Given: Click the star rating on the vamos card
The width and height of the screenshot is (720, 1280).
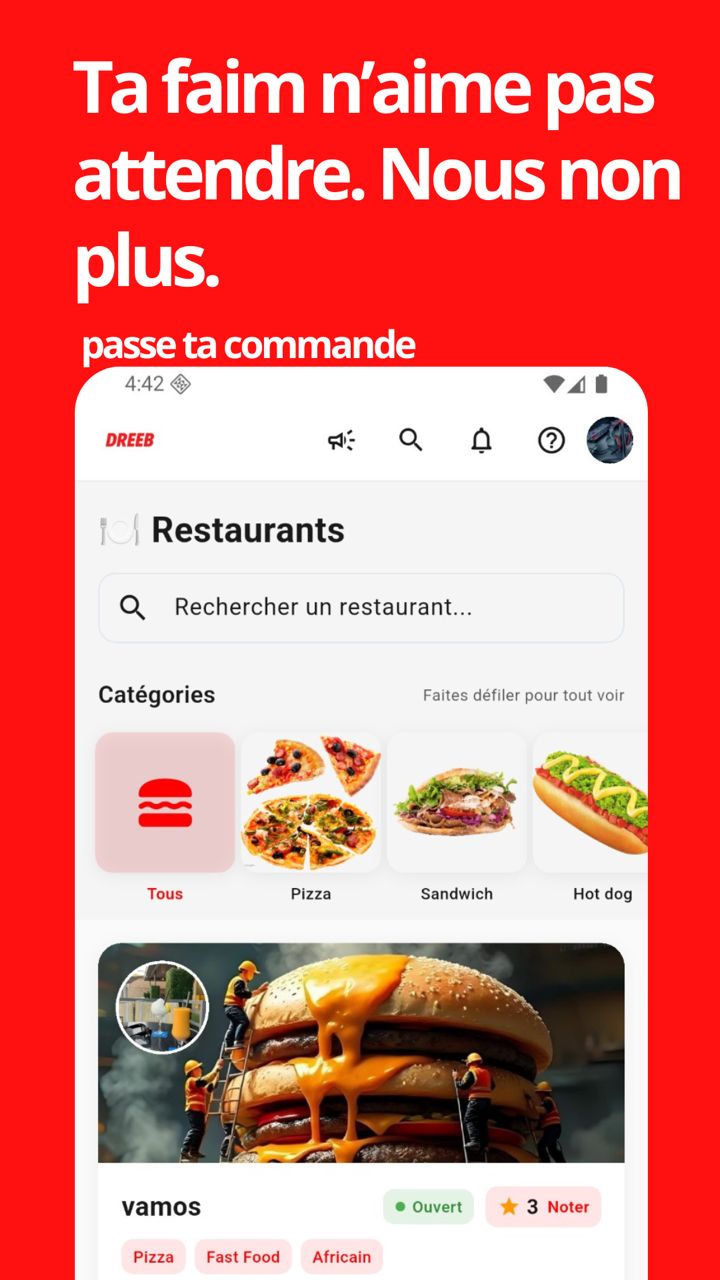Looking at the screenshot, I should tap(508, 1207).
